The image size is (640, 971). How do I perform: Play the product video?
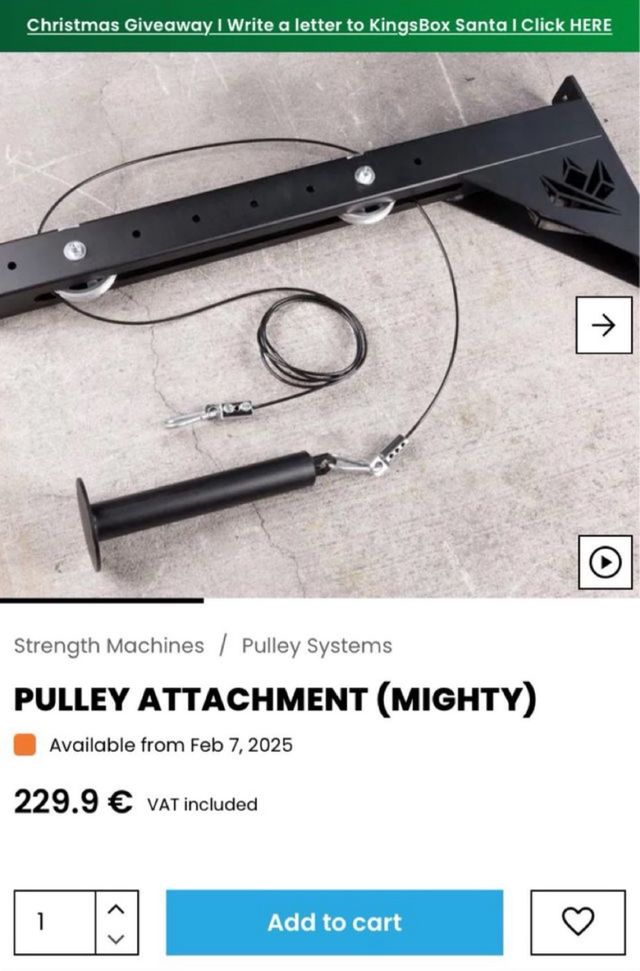(x=605, y=562)
